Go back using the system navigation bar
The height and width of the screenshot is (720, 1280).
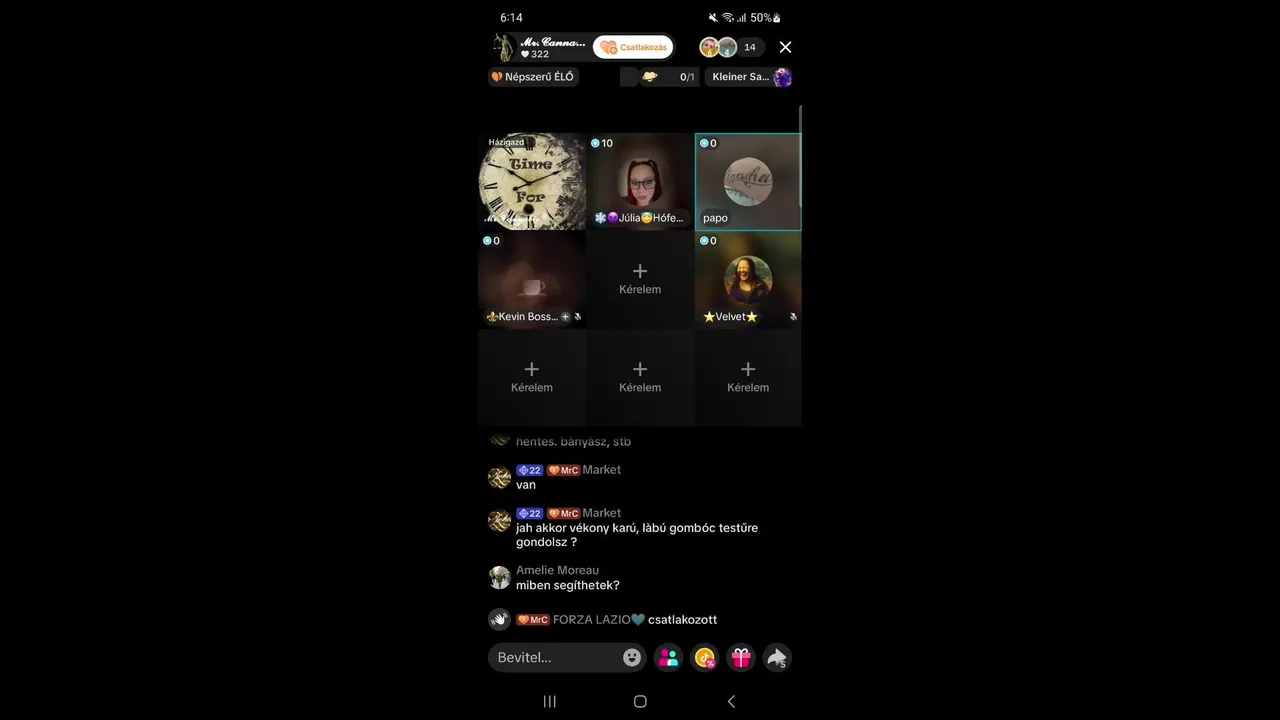731,701
